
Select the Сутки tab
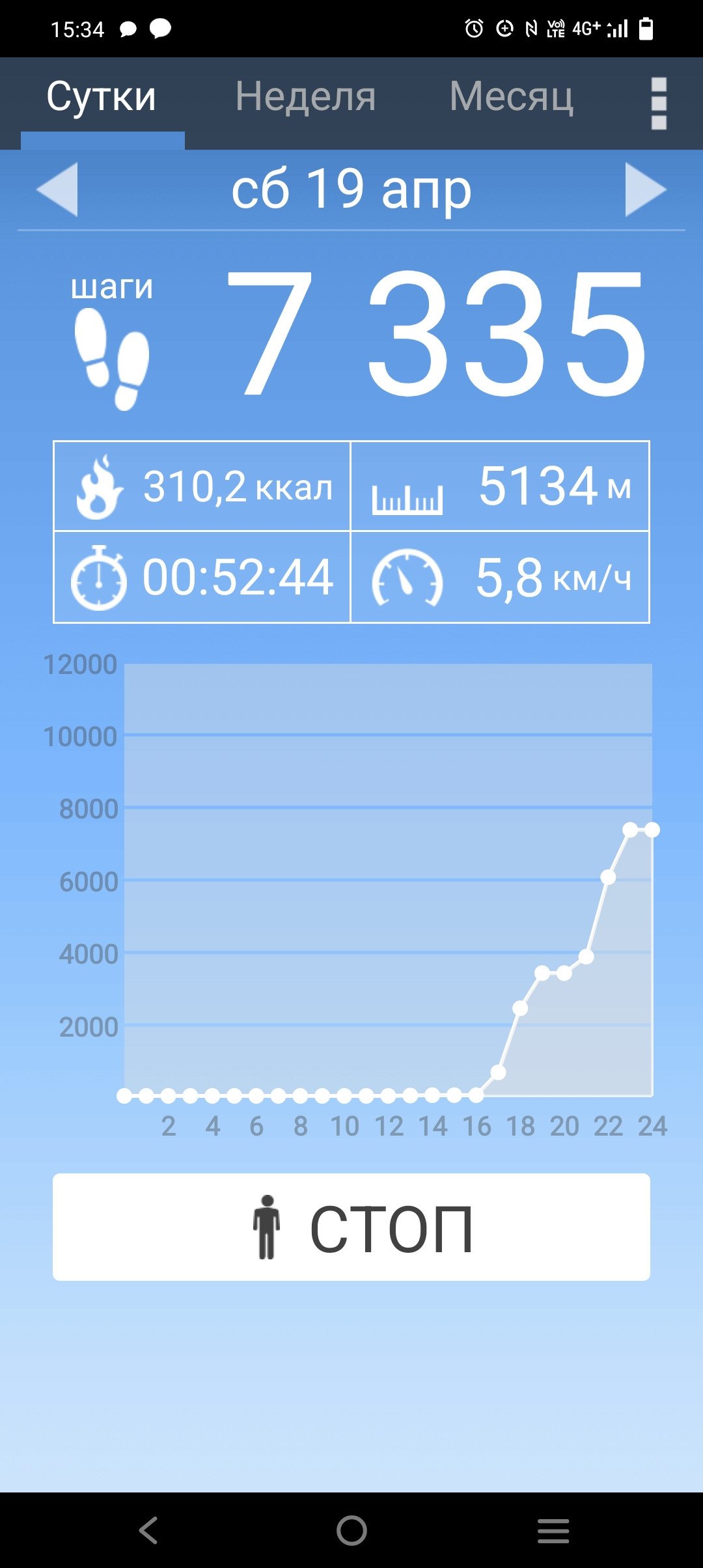[x=102, y=97]
